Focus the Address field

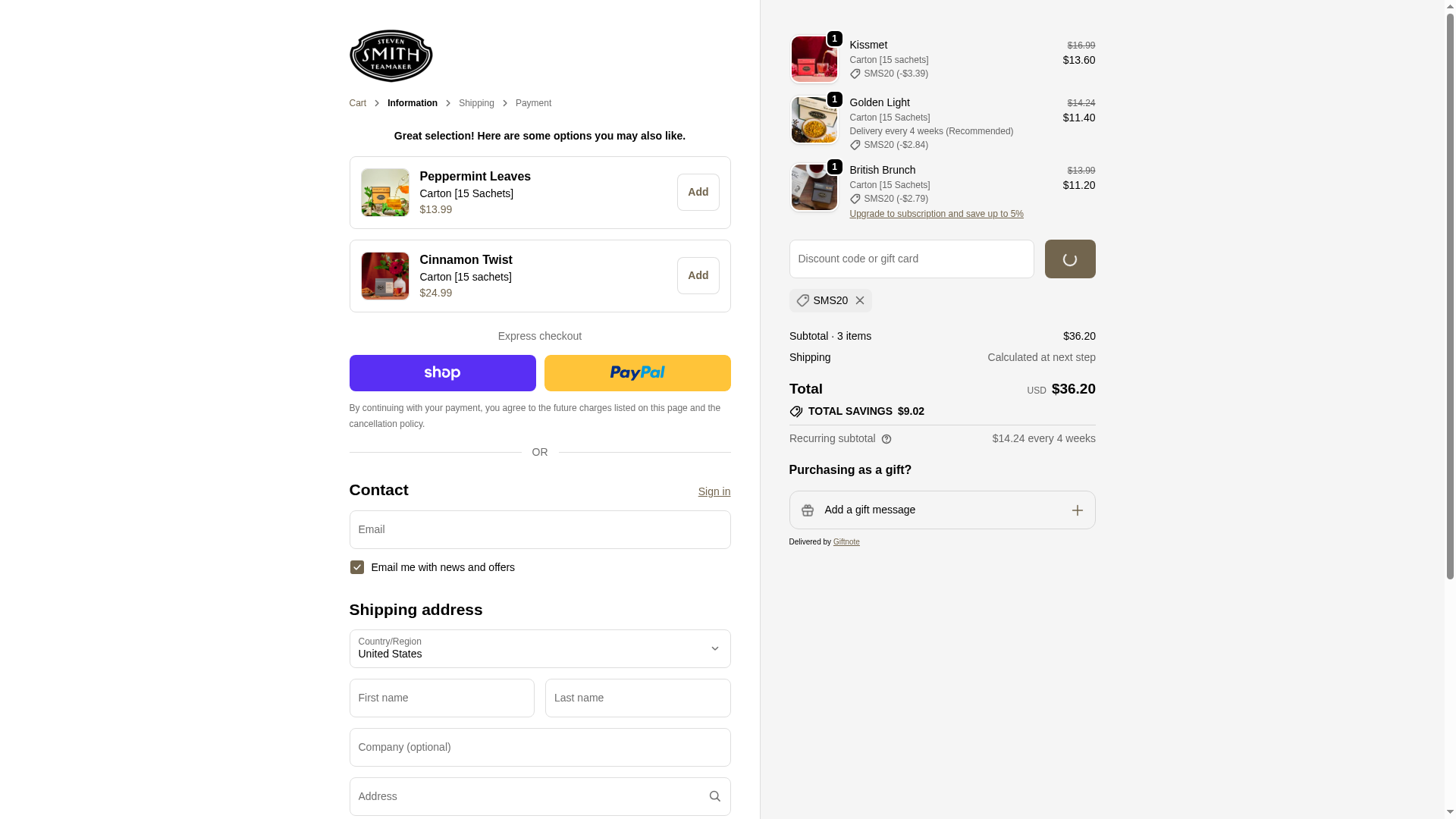(527, 796)
